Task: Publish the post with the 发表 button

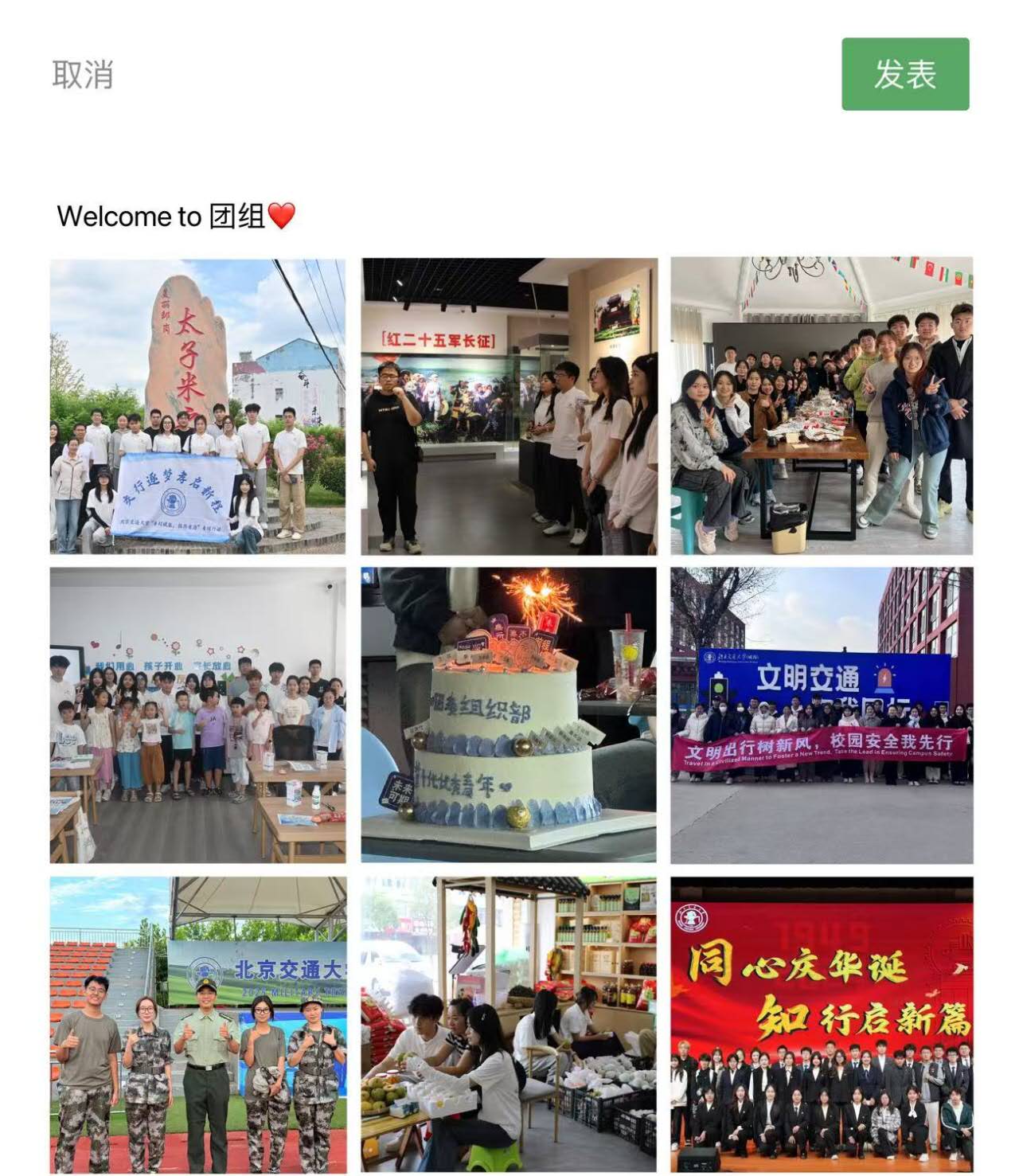Action: pyautogui.click(x=905, y=74)
